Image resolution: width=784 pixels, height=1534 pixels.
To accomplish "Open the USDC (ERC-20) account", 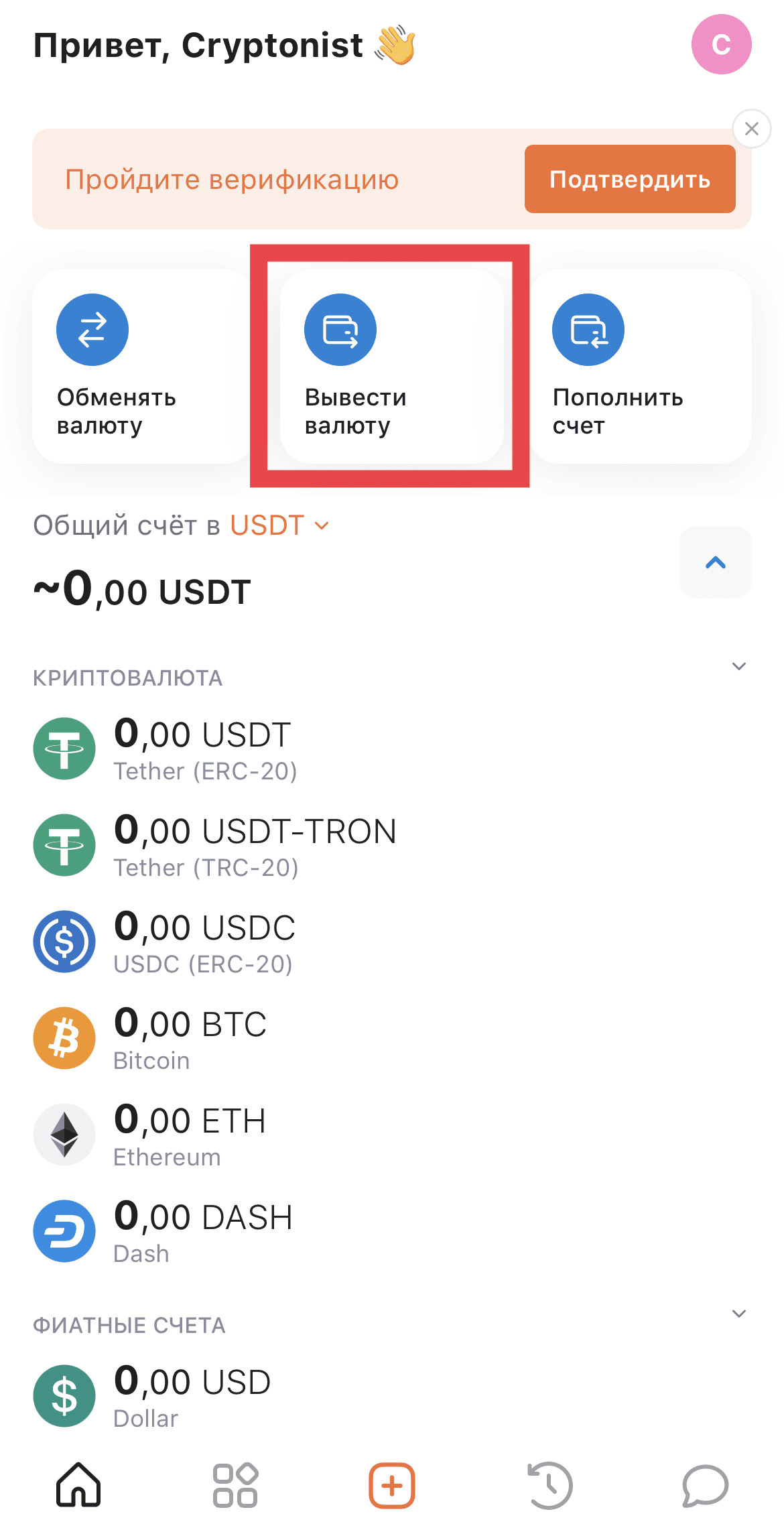I will (392, 942).
